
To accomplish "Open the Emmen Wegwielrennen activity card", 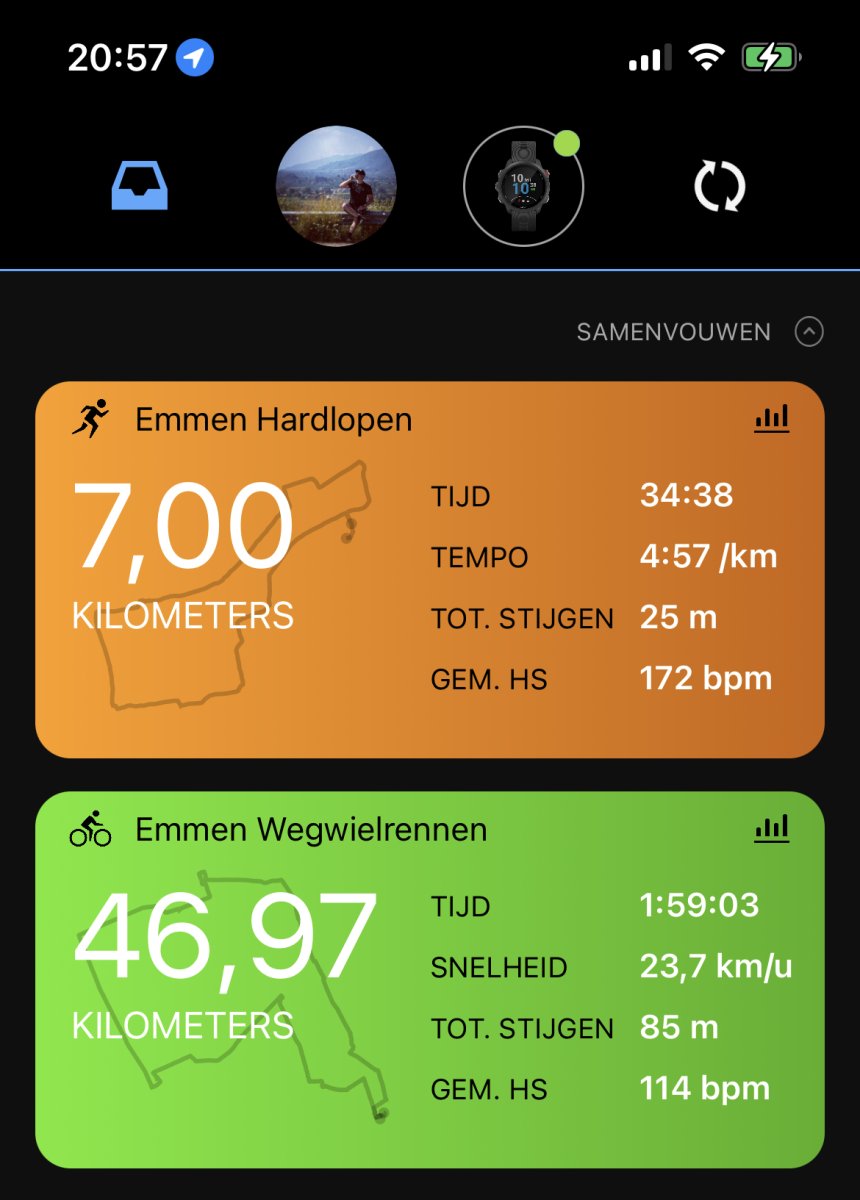I will pos(430,980).
